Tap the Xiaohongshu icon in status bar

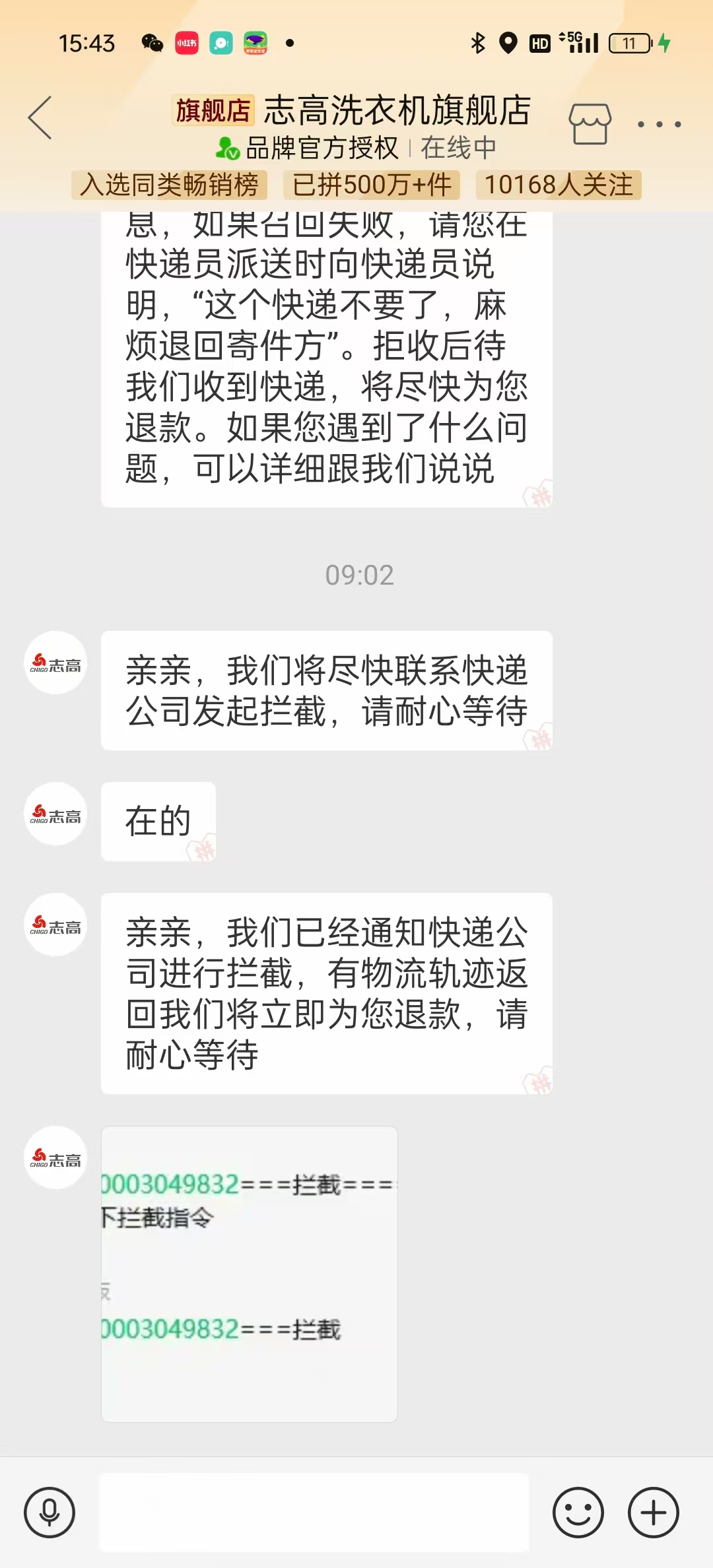(187, 43)
